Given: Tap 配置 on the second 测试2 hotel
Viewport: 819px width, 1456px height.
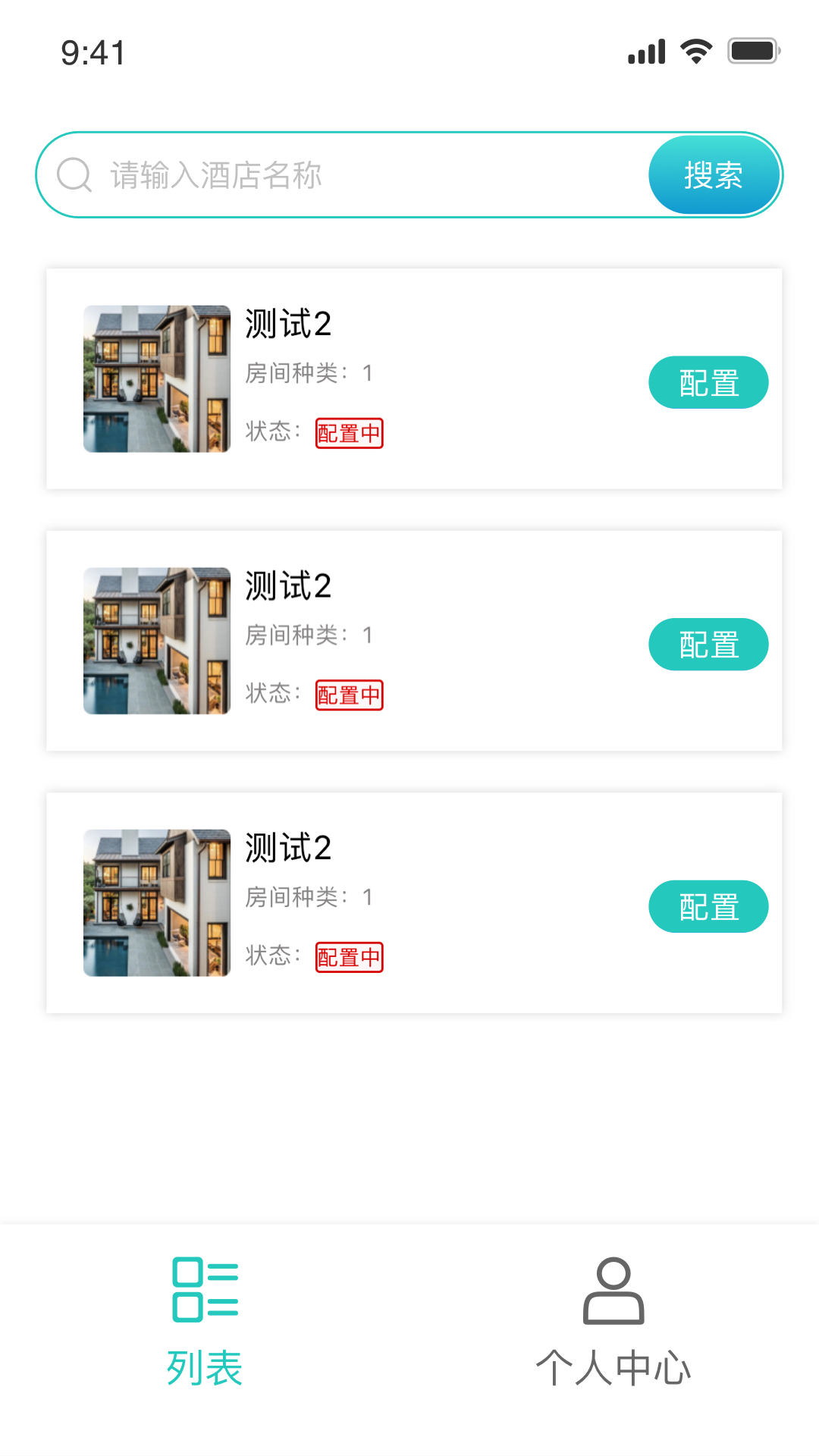Looking at the screenshot, I should coord(708,644).
